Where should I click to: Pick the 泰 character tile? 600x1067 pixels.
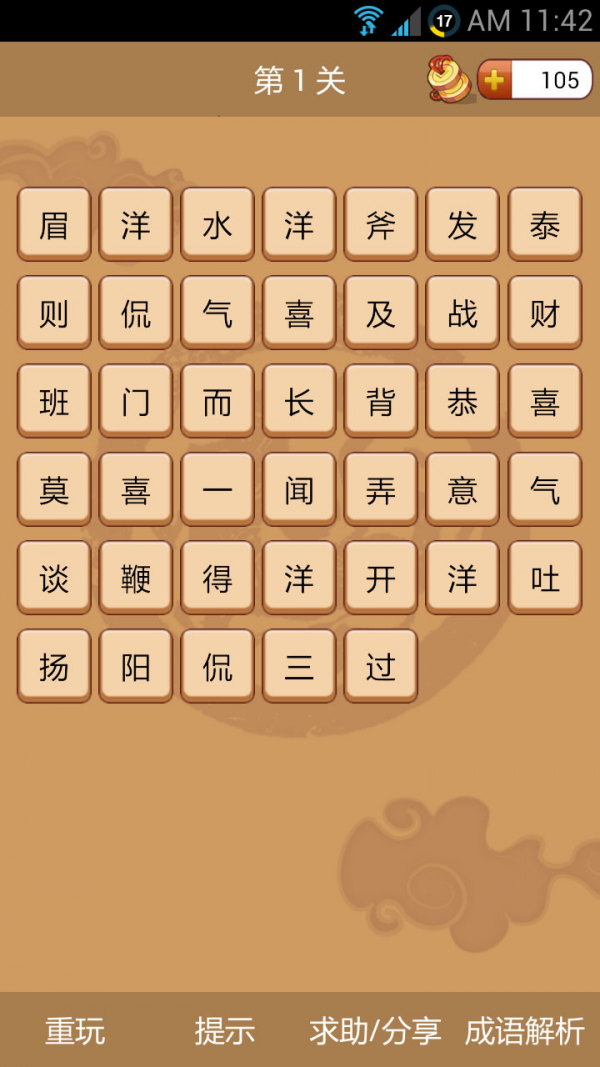[x=545, y=225]
